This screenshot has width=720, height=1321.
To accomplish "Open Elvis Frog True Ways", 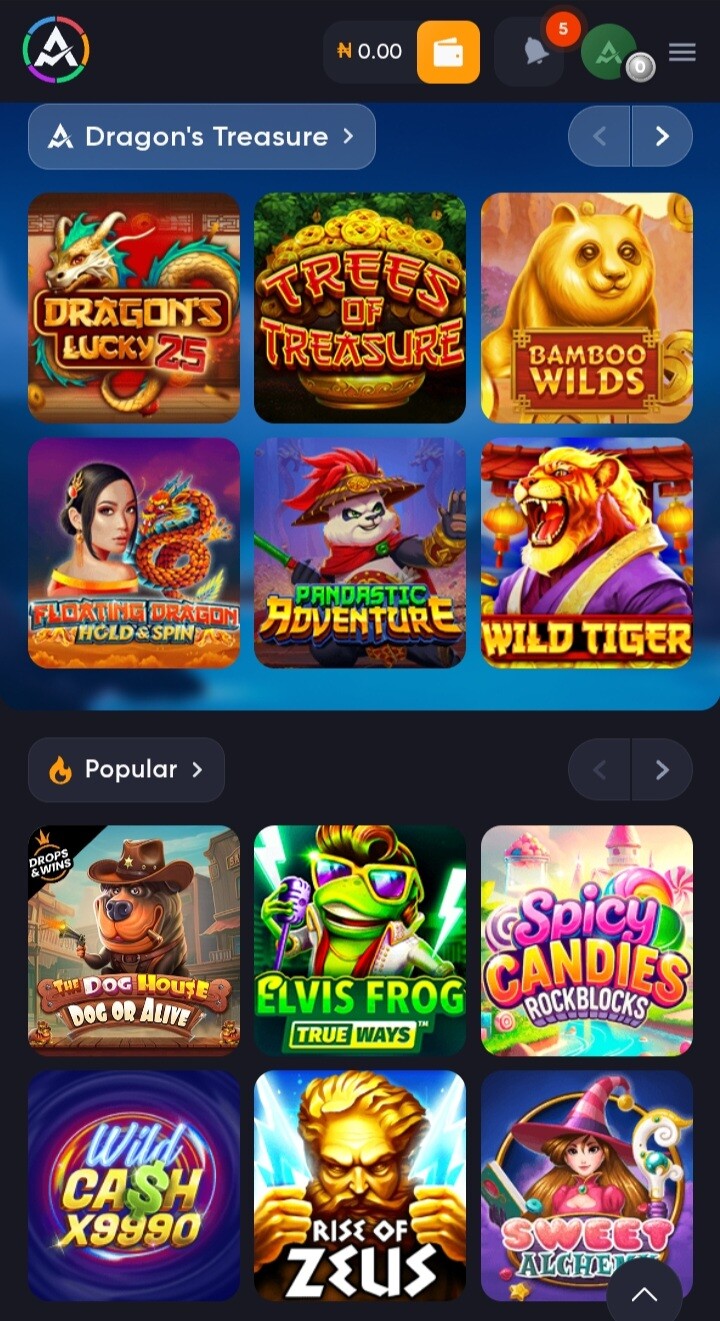I will tap(360, 940).
